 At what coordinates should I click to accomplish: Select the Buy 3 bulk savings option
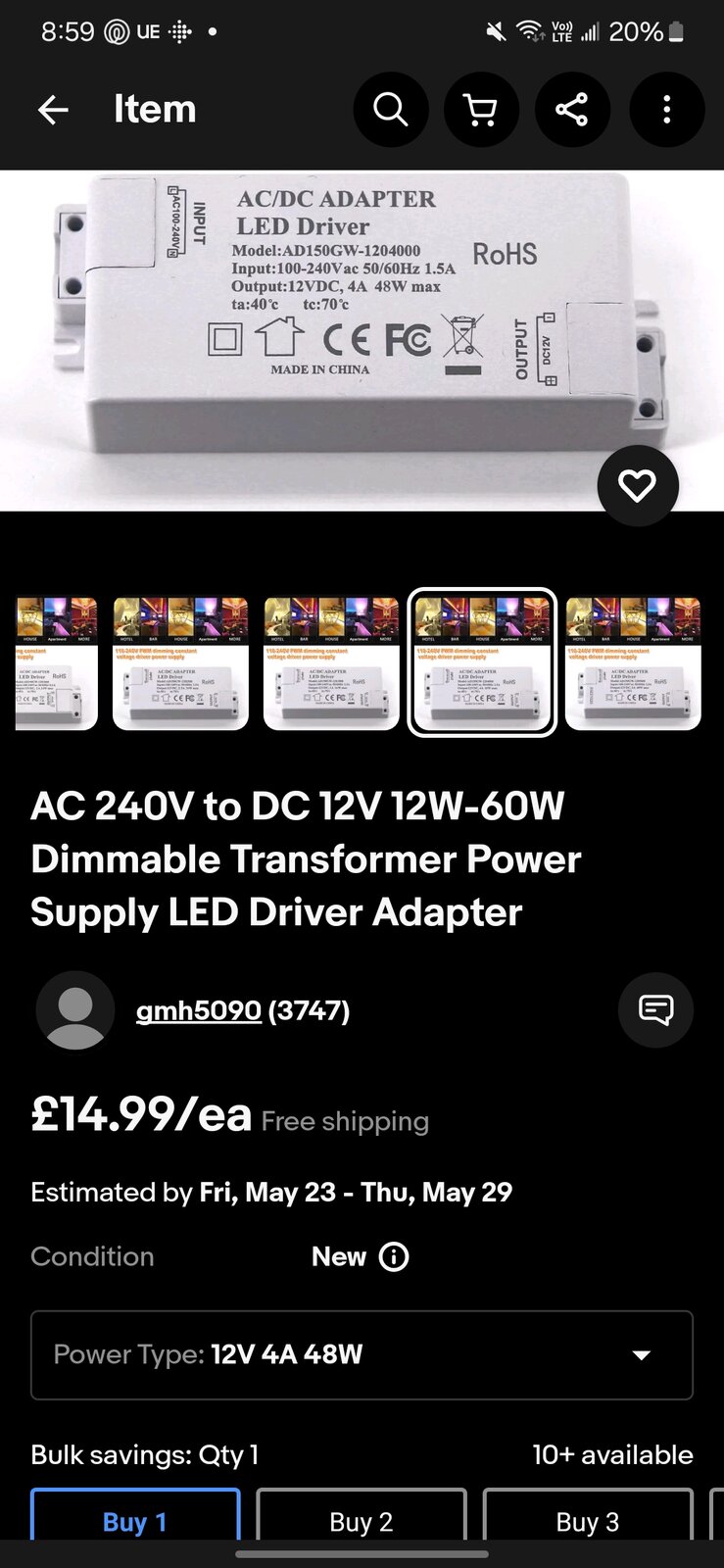pos(587,1521)
